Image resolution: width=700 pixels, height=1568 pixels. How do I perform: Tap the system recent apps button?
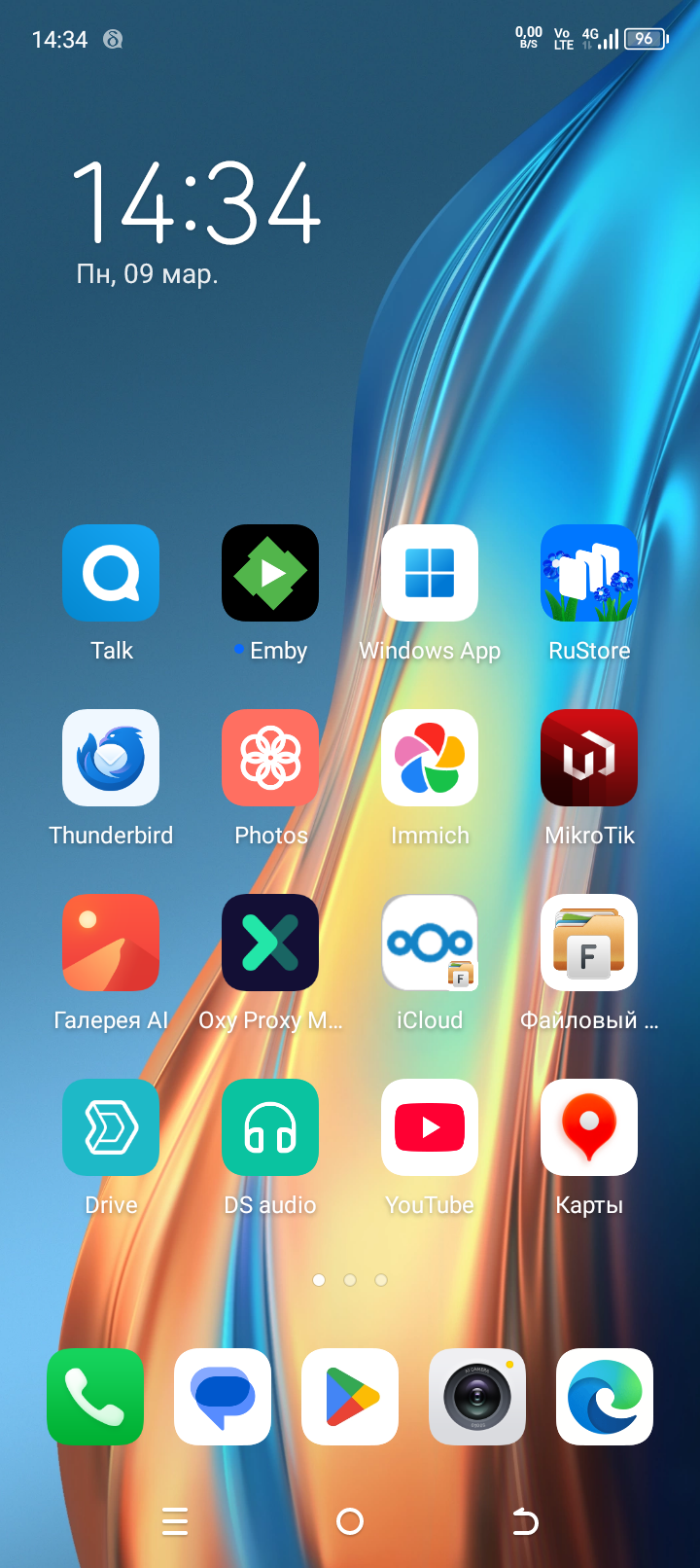[175, 1521]
